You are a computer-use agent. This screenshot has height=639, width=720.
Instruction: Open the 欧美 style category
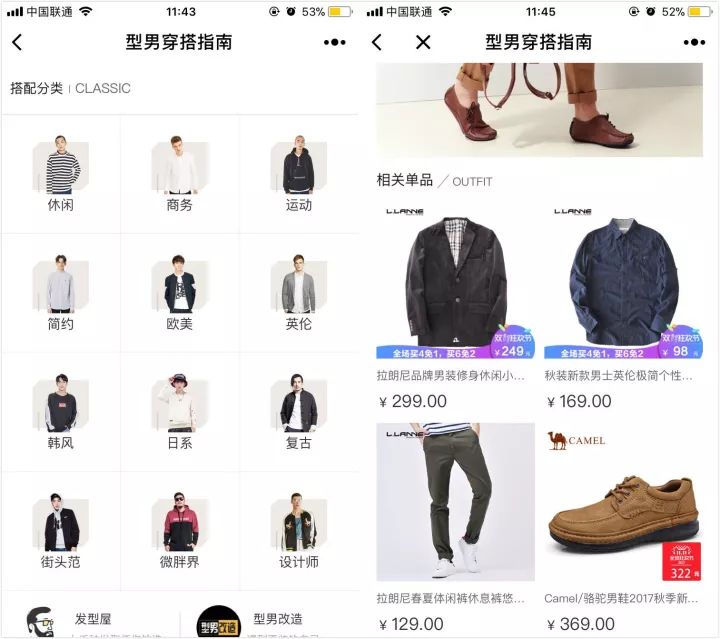(x=180, y=293)
